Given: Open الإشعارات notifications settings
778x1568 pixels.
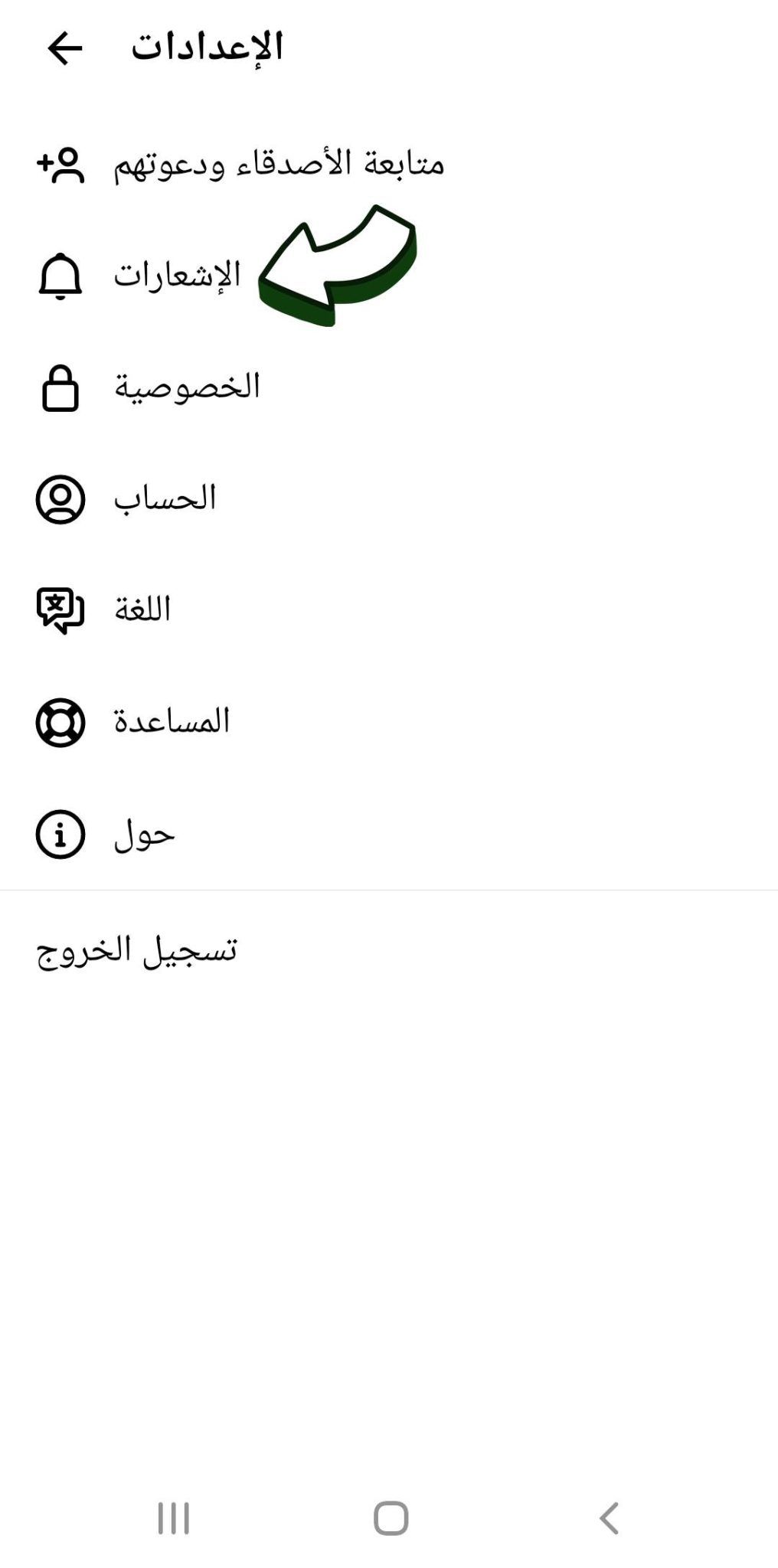Looking at the screenshot, I should 177,276.
